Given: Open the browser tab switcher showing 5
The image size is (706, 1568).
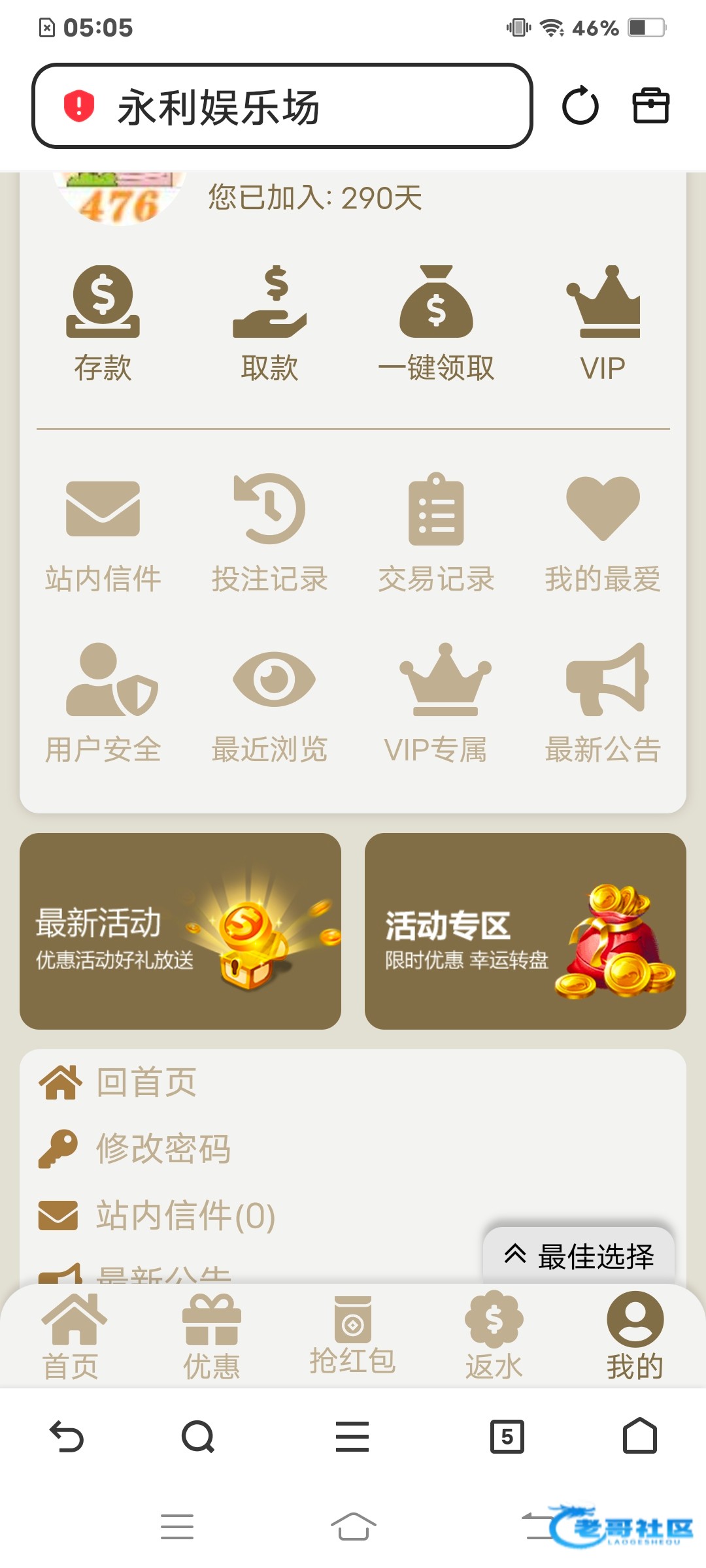Looking at the screenshot, I should [507, 1437].
